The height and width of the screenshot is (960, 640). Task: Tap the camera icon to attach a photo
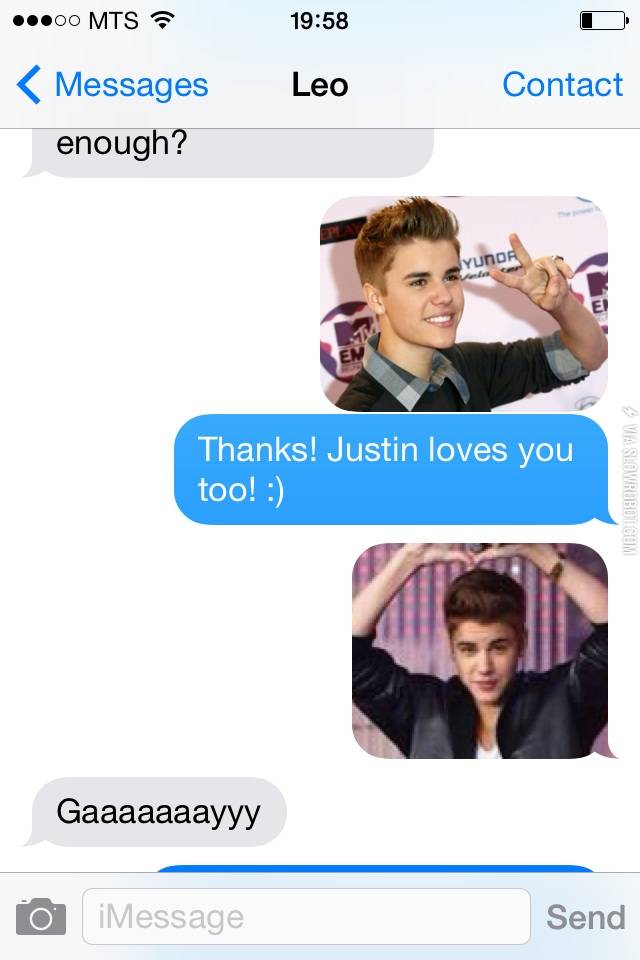[x=41, y=916]
